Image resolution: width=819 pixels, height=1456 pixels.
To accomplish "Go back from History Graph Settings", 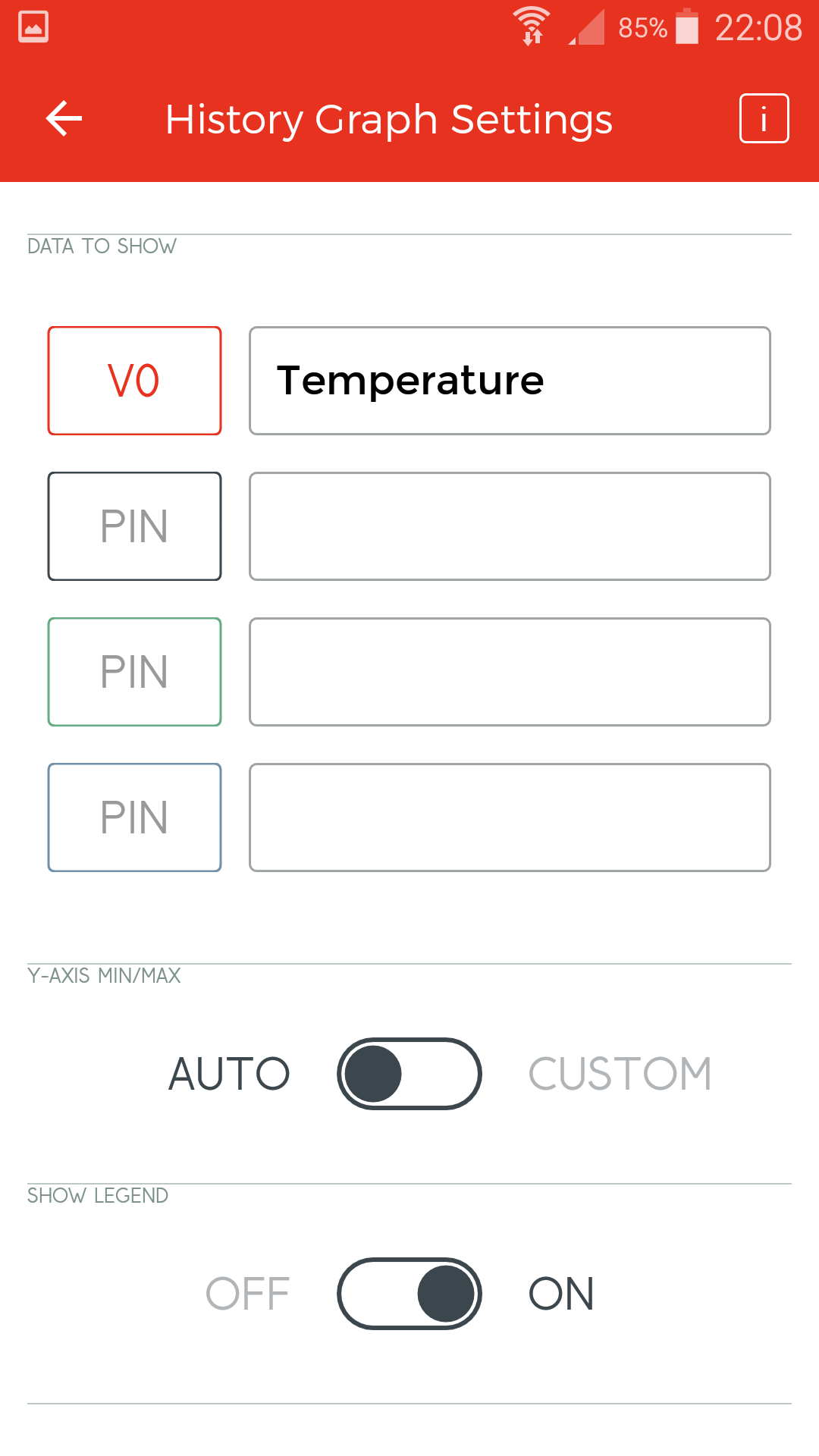I will click(64, 119).
